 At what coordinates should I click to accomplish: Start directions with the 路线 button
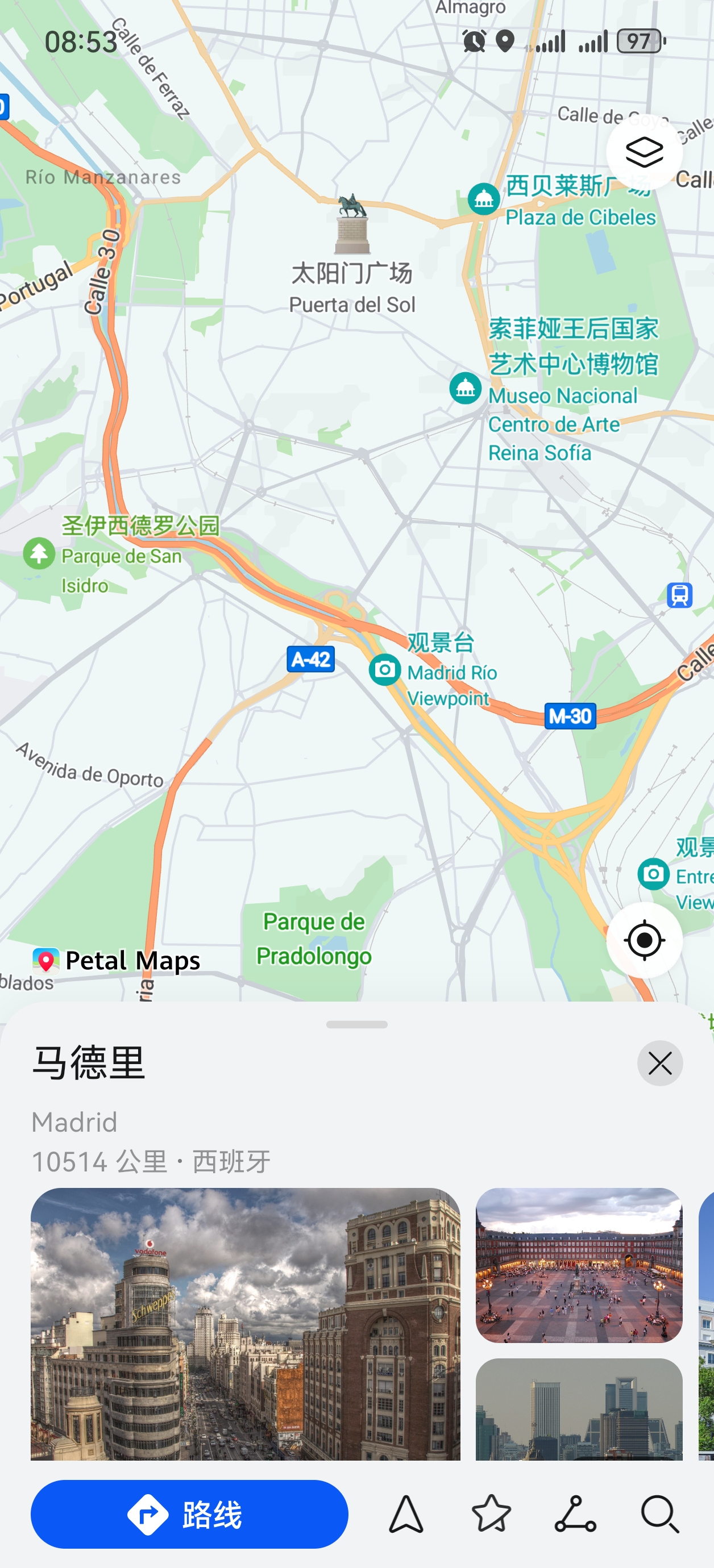[x=189, y=1514]
